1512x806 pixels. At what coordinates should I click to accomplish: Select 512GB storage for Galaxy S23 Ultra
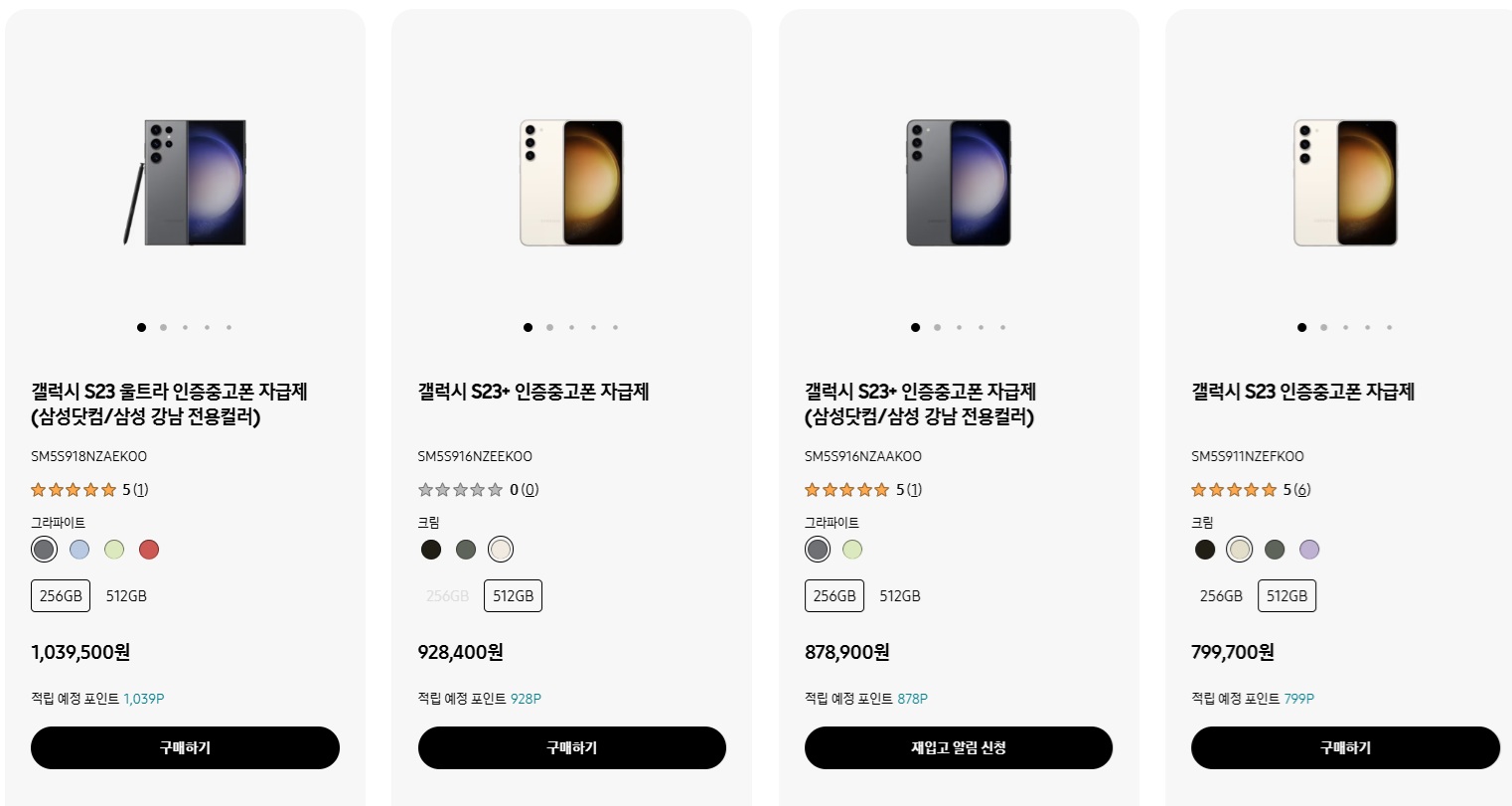pos(126,596)
